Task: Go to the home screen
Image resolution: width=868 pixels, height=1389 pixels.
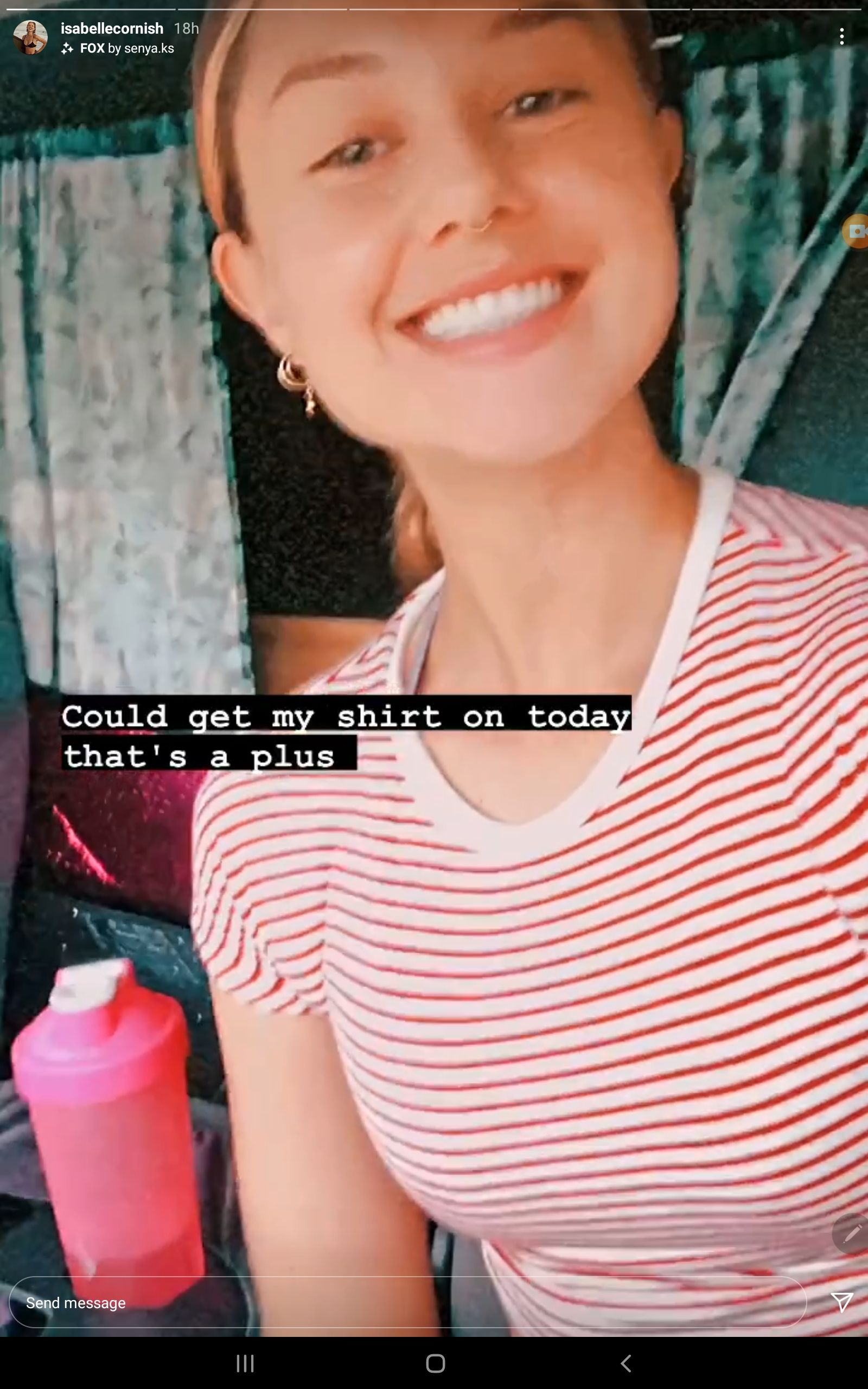Action: coord(435,1363)
